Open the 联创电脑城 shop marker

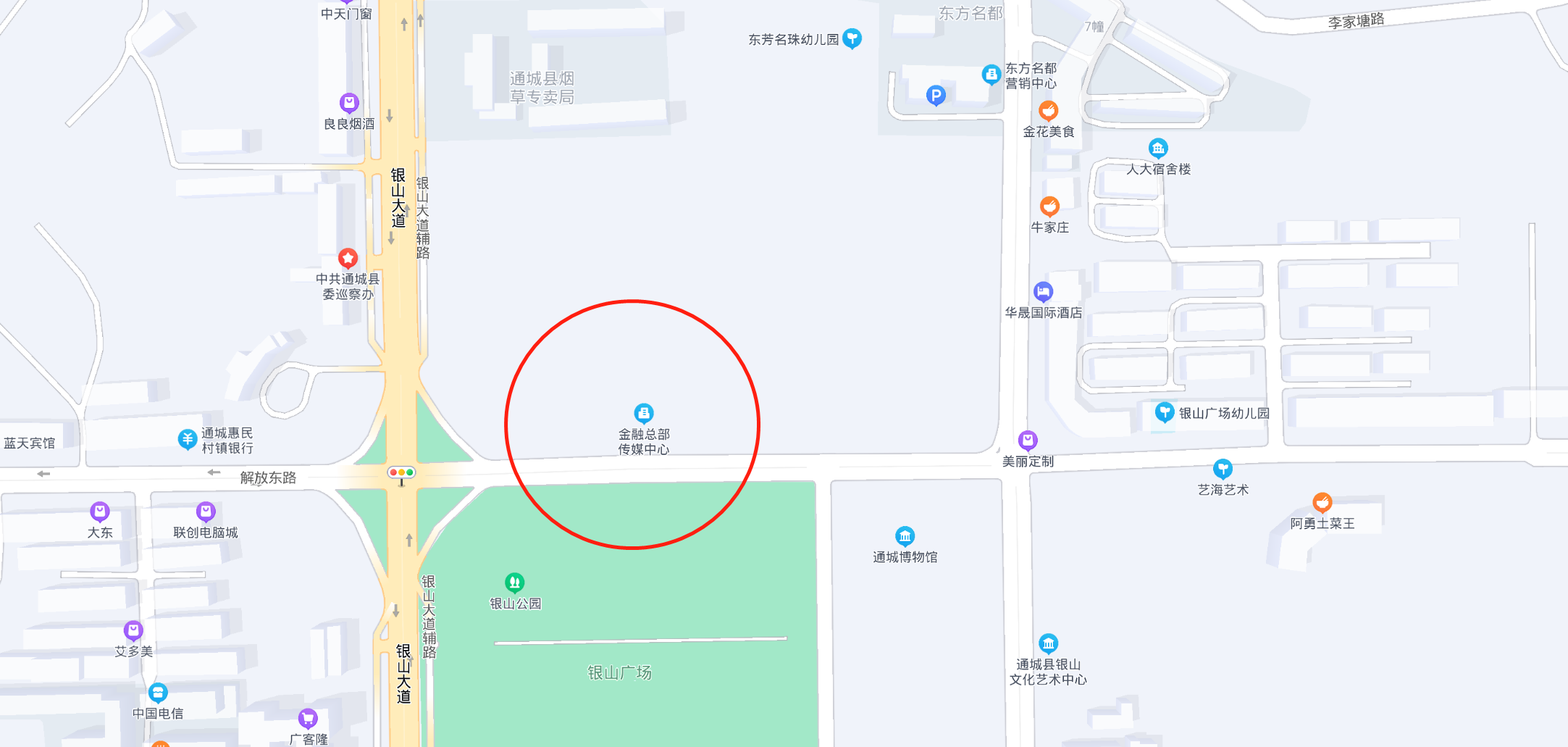206,512
